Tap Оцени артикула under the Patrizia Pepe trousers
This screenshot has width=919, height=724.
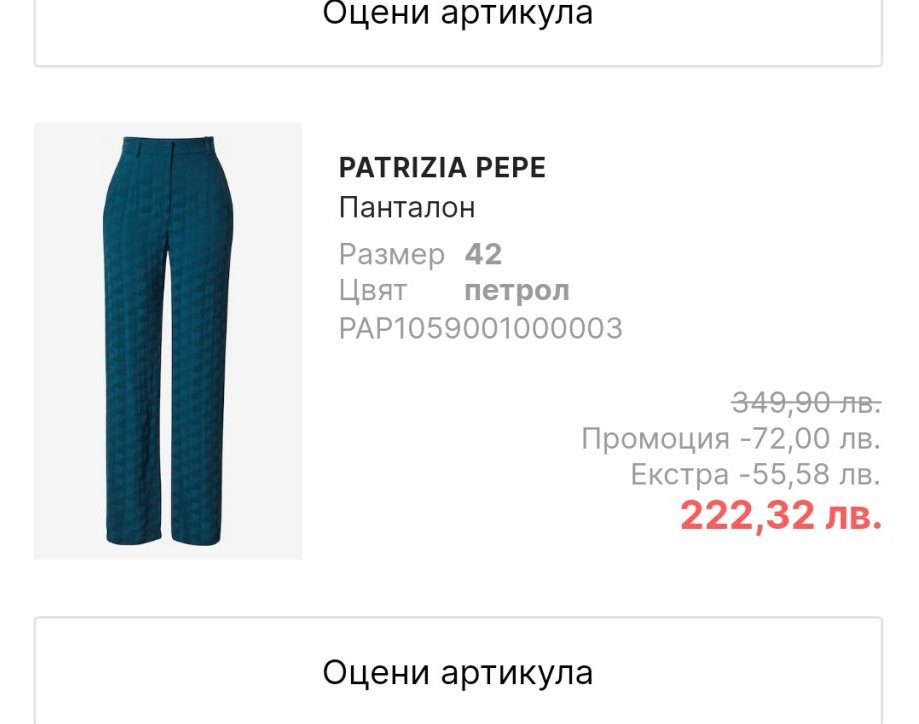(458, 671)
